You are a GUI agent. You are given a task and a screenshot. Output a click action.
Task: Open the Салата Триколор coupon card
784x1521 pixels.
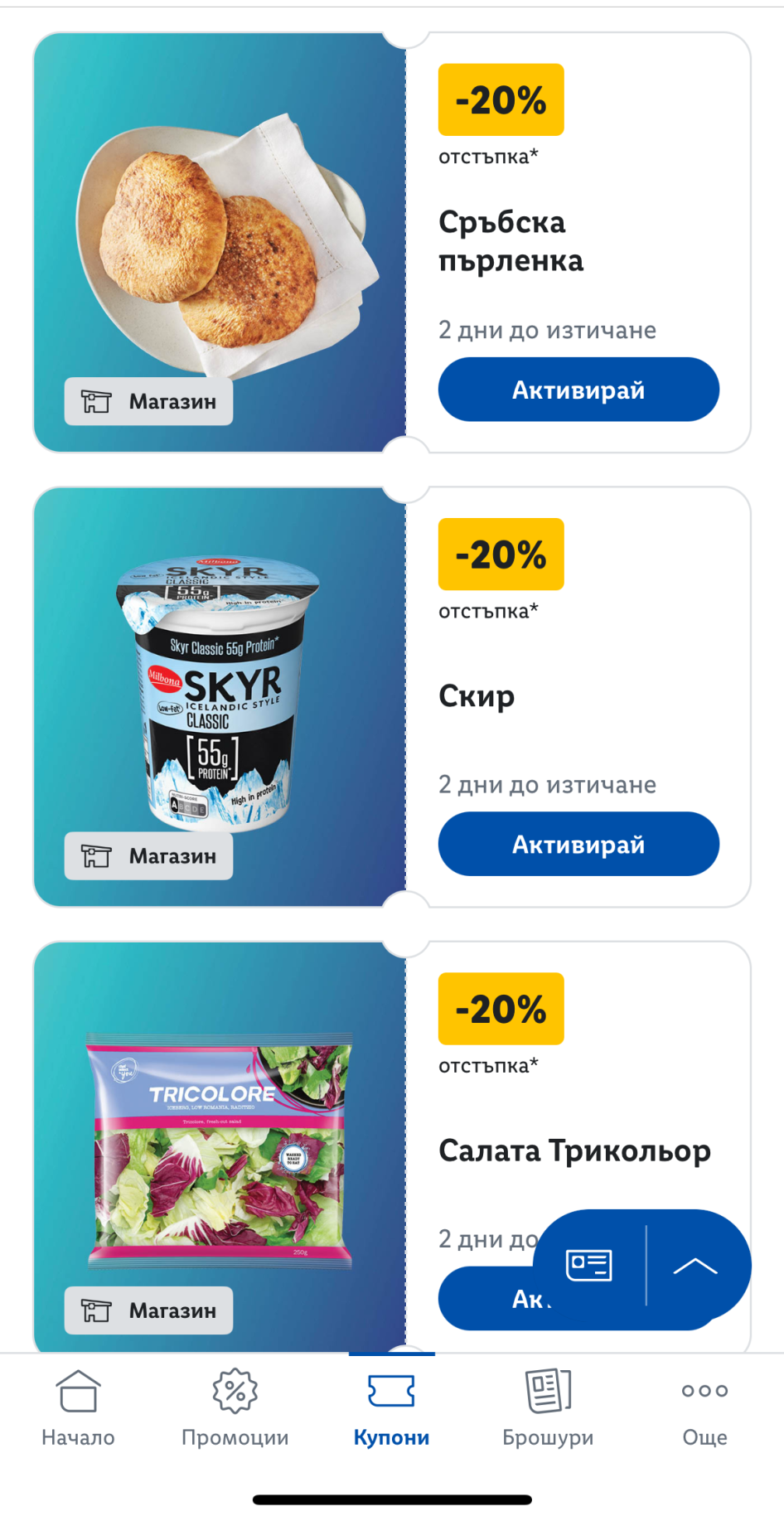(x=220, y=1148)
